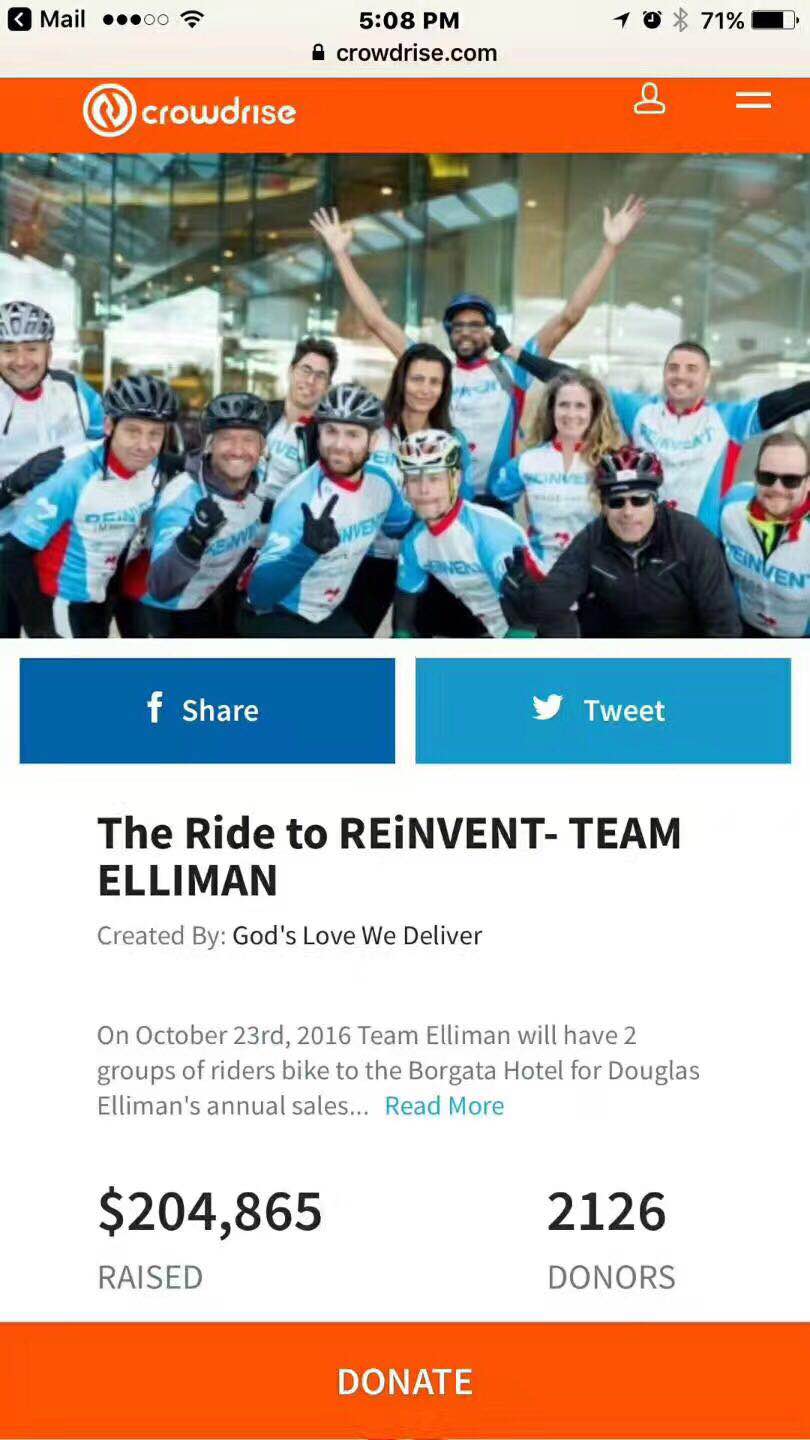Donate to Team Elliman
This screenshot has width=810, height=1440.
pos(405,1381)
